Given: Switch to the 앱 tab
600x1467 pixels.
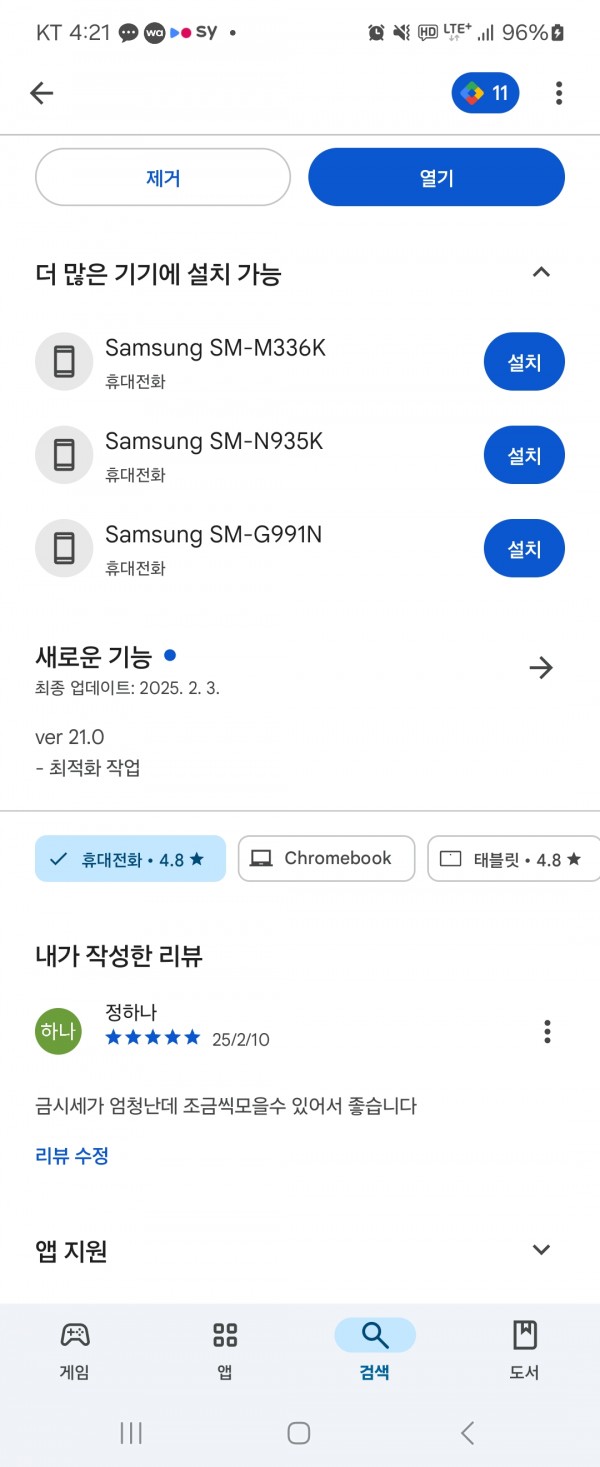Looking at the screenshot, I should coord(225,1349).
